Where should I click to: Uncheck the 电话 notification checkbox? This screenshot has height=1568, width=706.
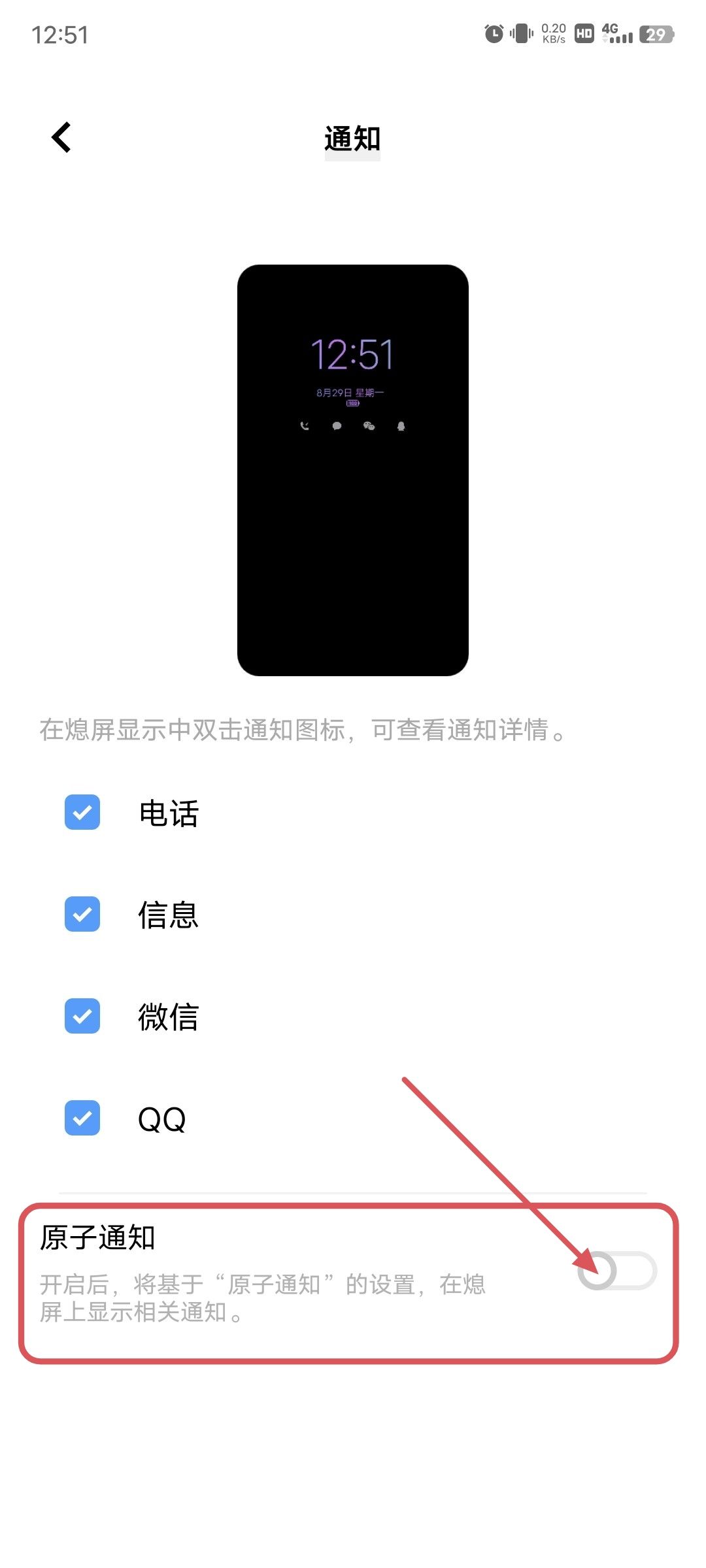tap(82, 812)
